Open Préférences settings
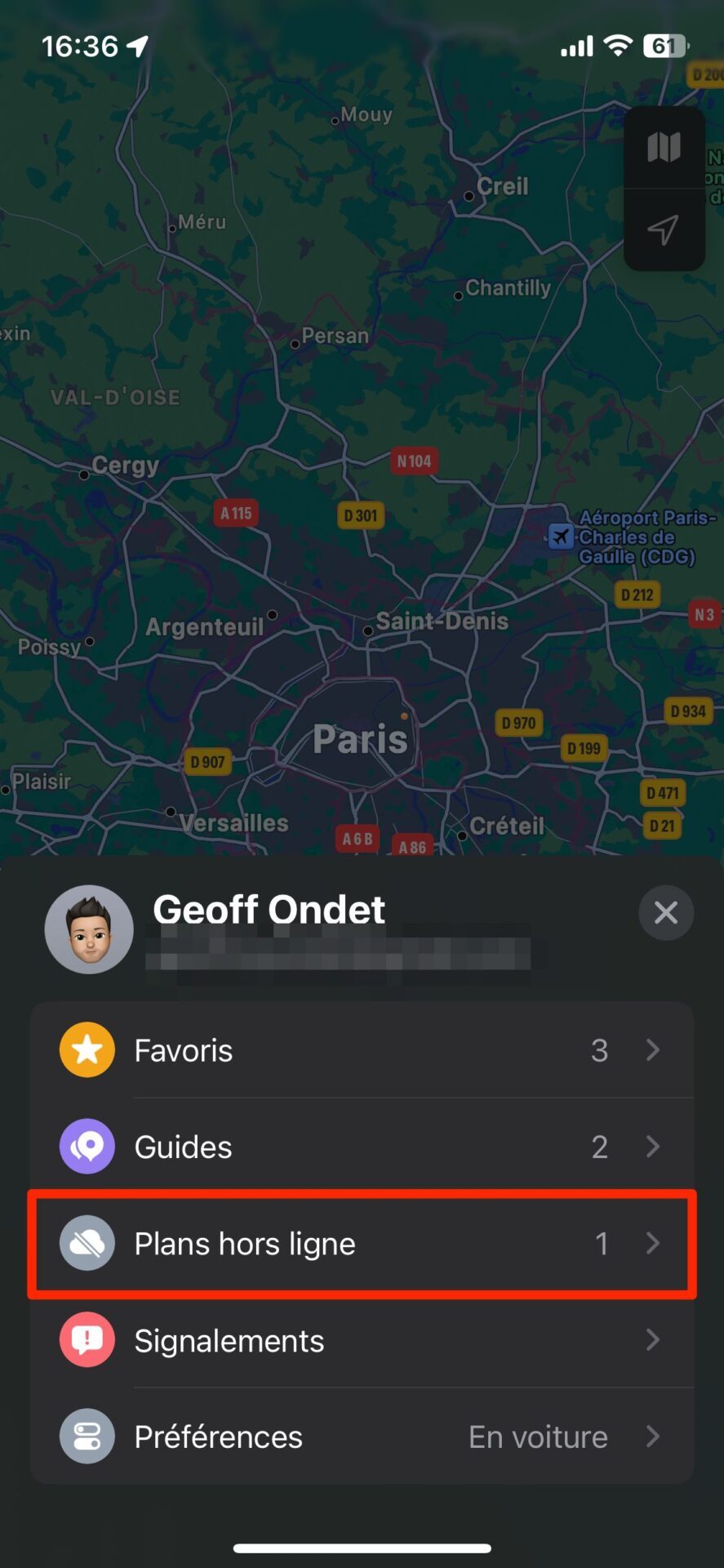This screenshot has height=1568, width=724. pos(362,1436)
